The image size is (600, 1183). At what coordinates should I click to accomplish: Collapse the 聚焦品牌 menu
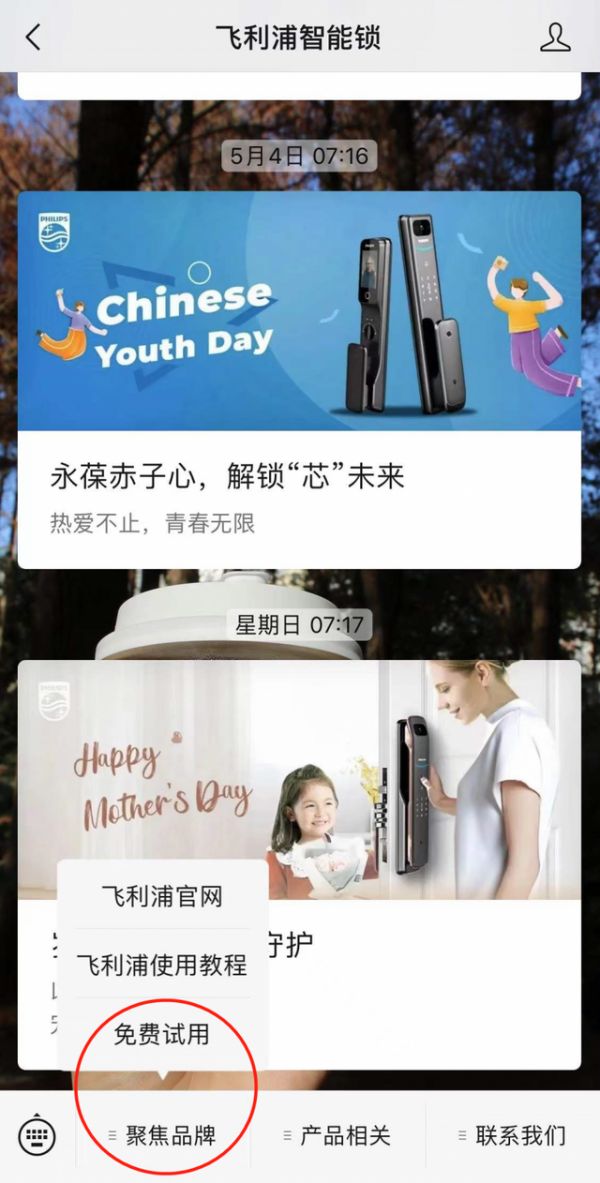(163, 1136)
